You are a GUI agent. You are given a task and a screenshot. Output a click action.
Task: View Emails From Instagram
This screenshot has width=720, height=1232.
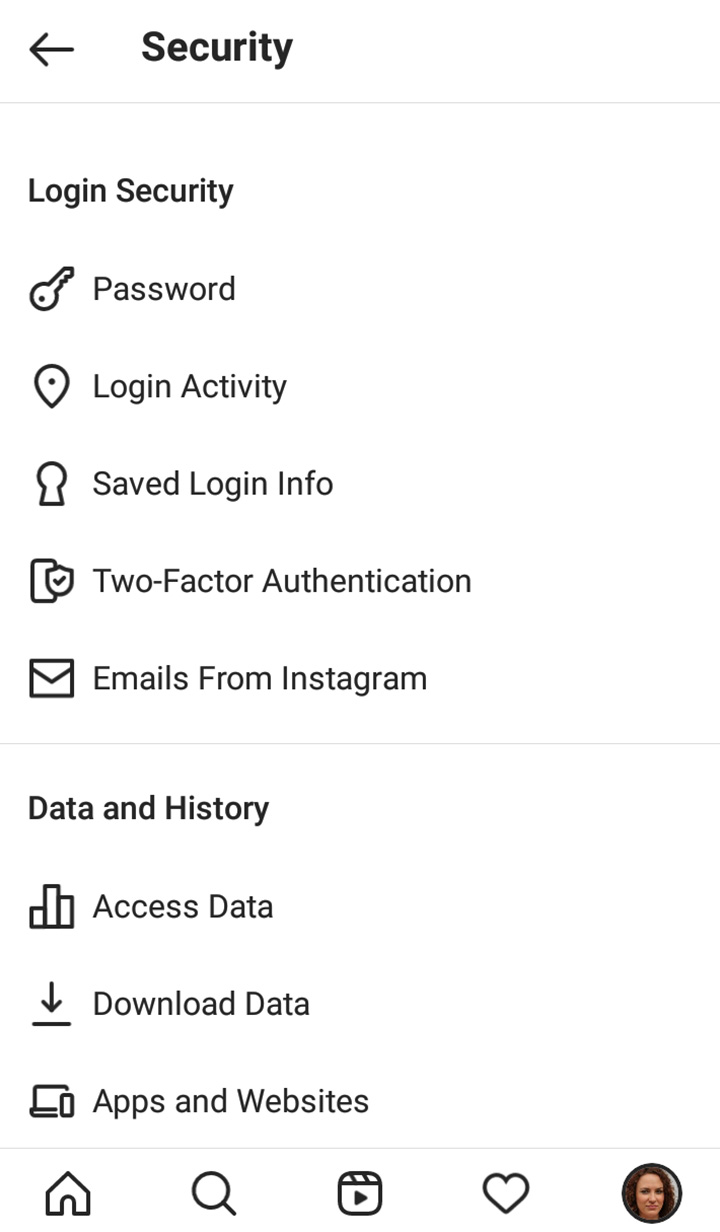point(360,679)
